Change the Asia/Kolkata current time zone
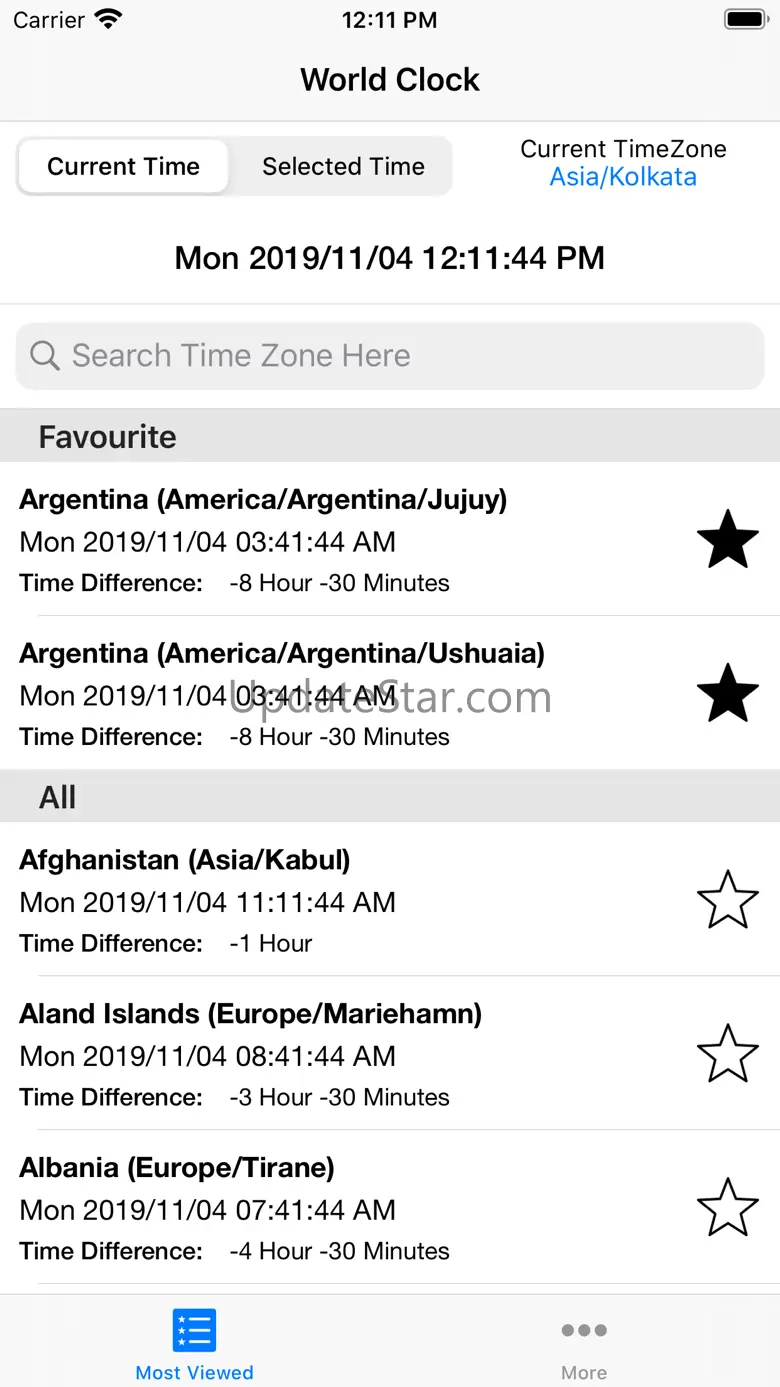 pyautogui.click(x=623, y=177)
